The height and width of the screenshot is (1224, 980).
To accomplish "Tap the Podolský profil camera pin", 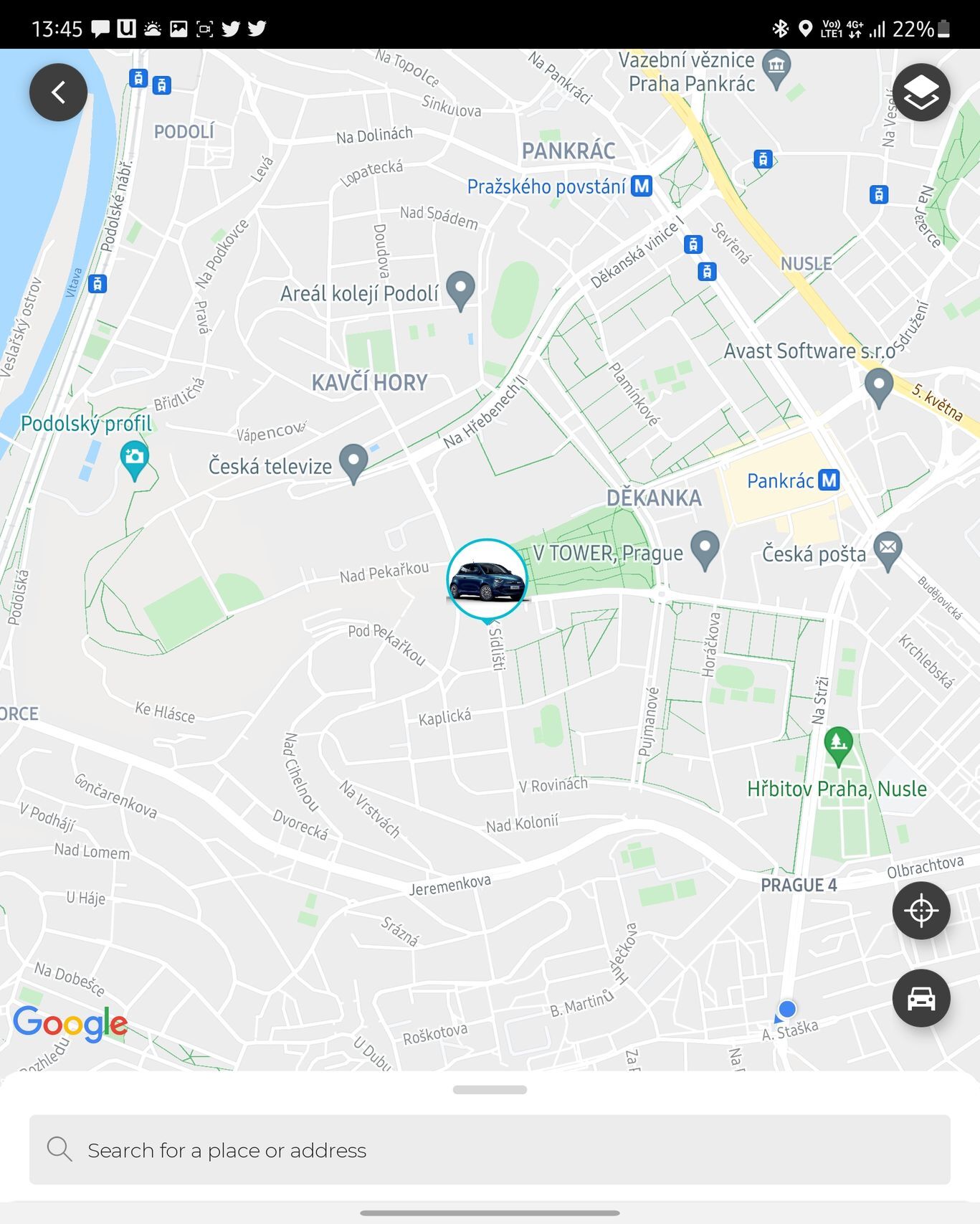I will tap(134, 458).
